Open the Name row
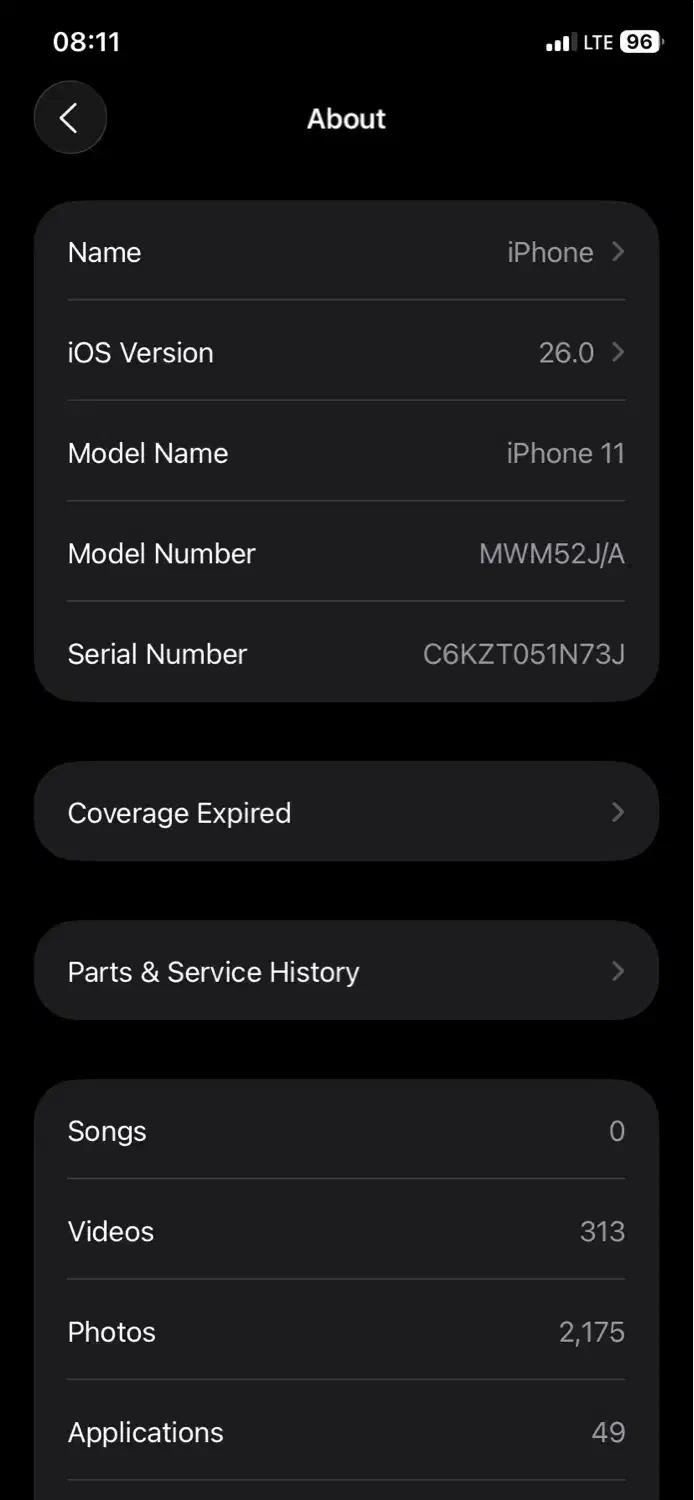The width and height of the screenshot is (694, 1500). 346,252
